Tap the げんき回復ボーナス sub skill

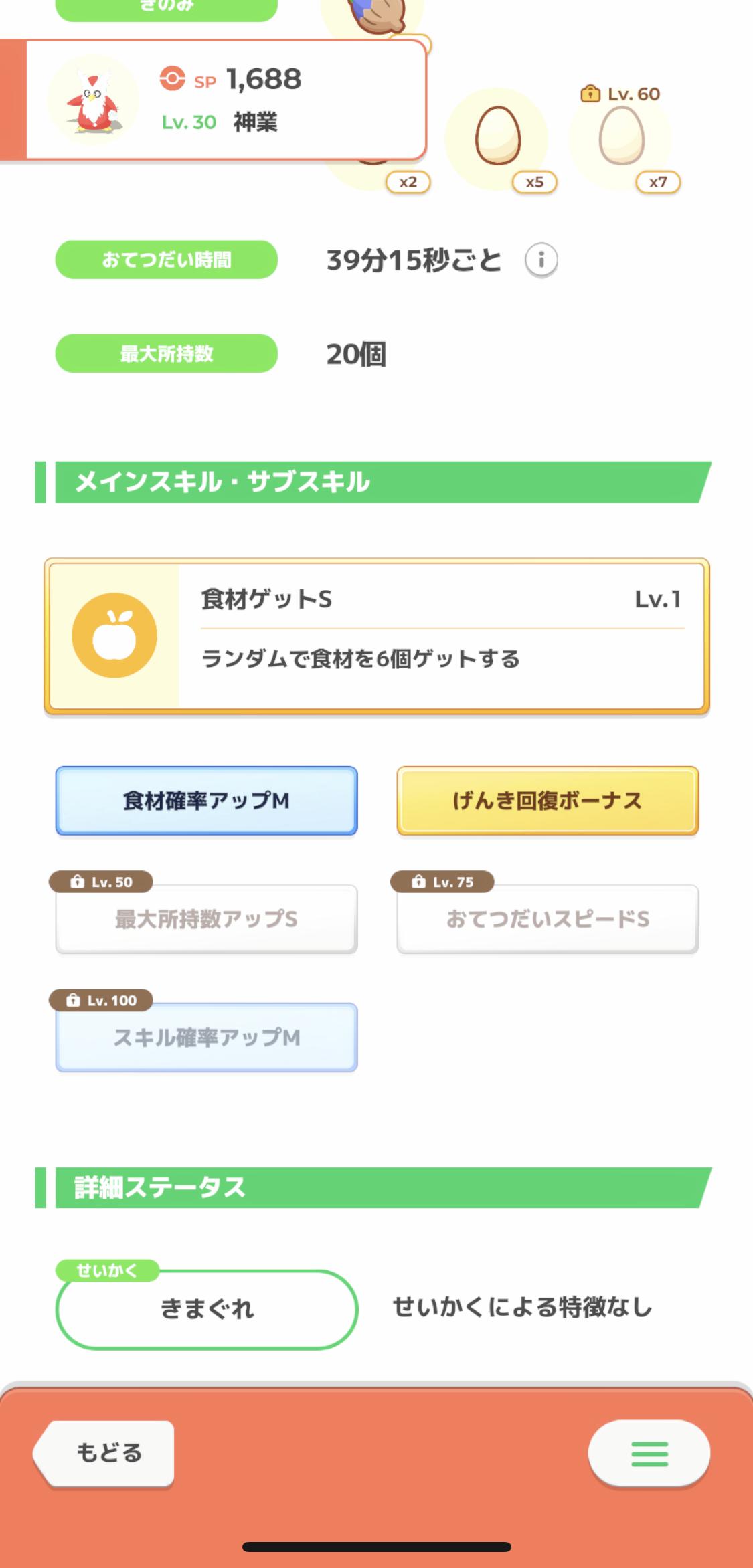(548, 801)
